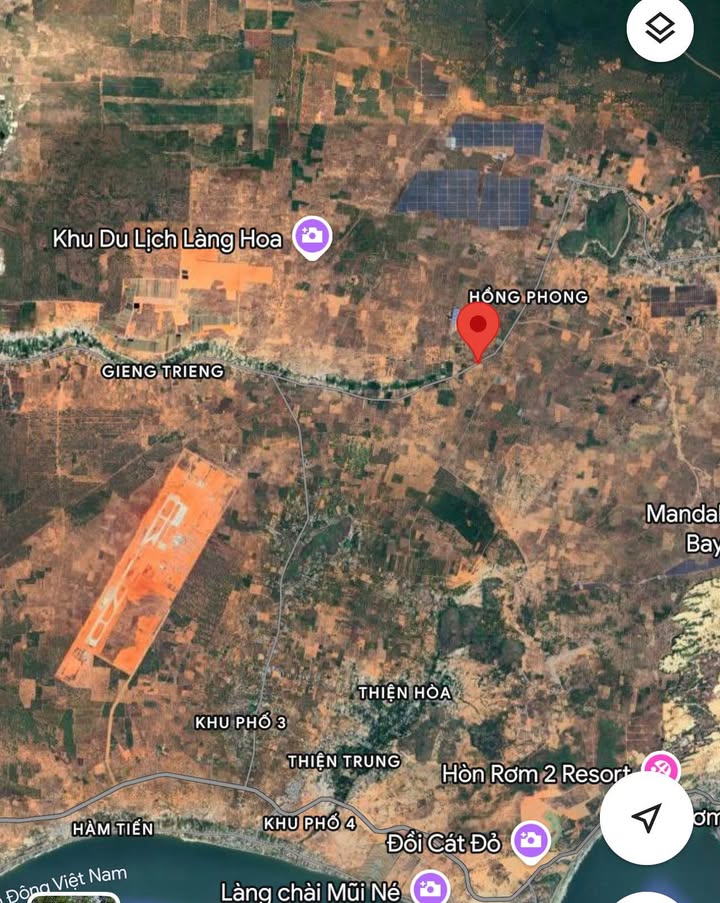Open Khu Du Lịch Làng Hoa photo marker
The height and width of the screenshot is (903, 720).
click(312, 238)
